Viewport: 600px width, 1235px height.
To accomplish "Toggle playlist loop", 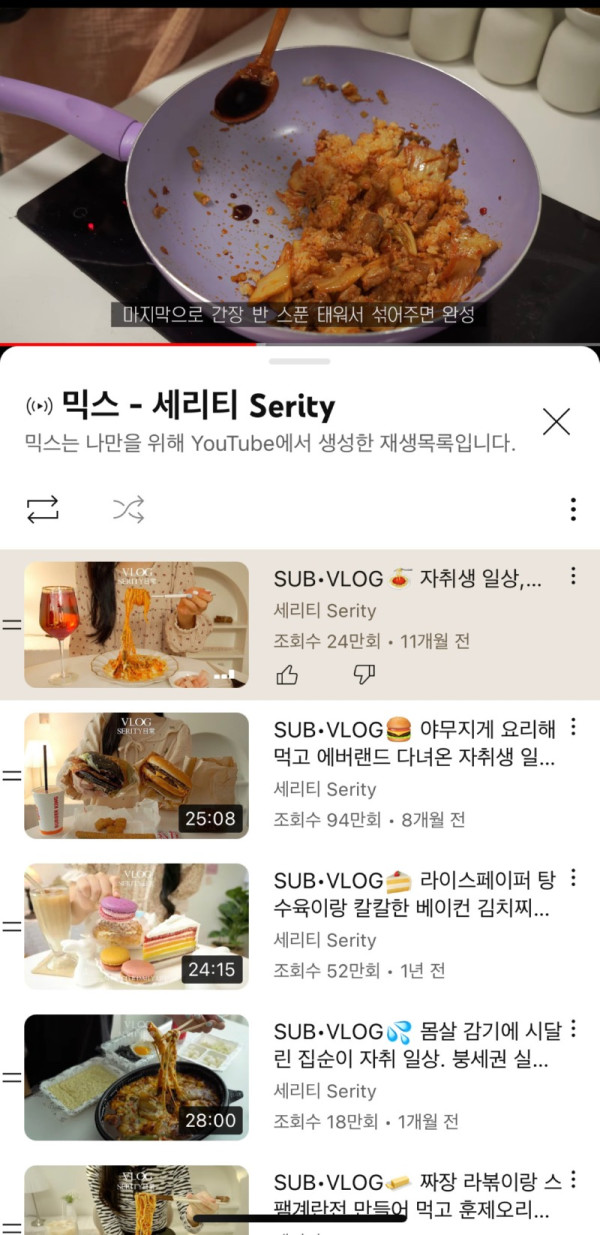I will pos(43,509).
